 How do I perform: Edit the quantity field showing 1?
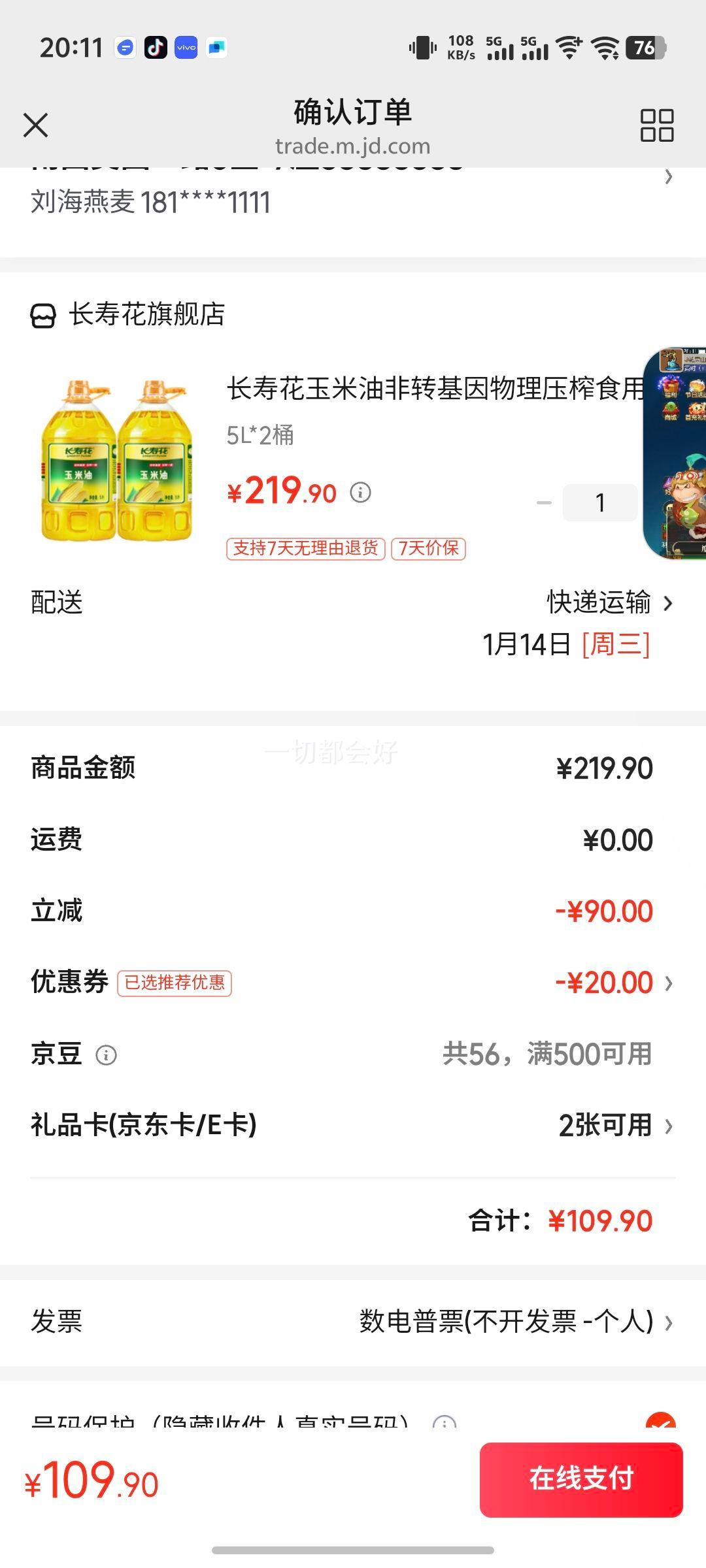(599, 502)
